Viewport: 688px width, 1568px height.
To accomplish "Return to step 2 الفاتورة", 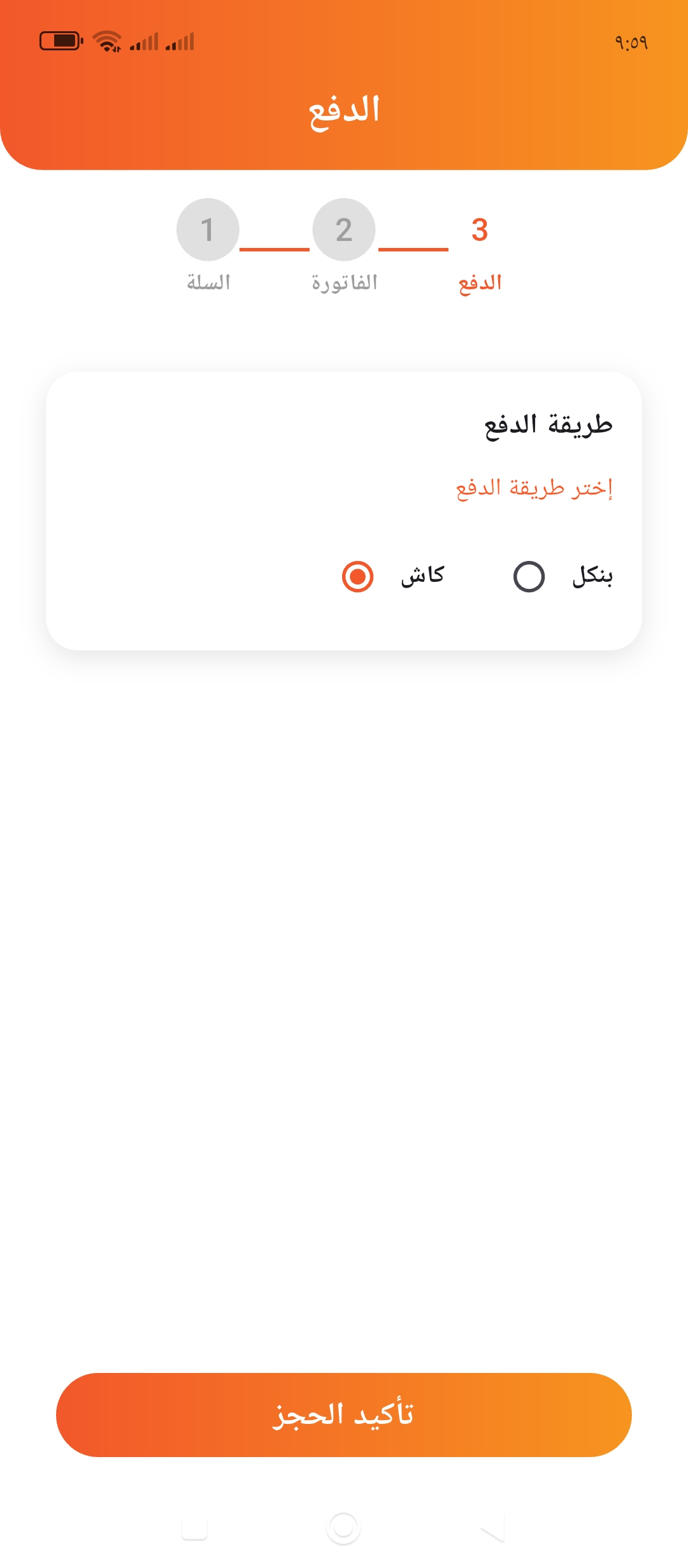I will tap(344, 230).
